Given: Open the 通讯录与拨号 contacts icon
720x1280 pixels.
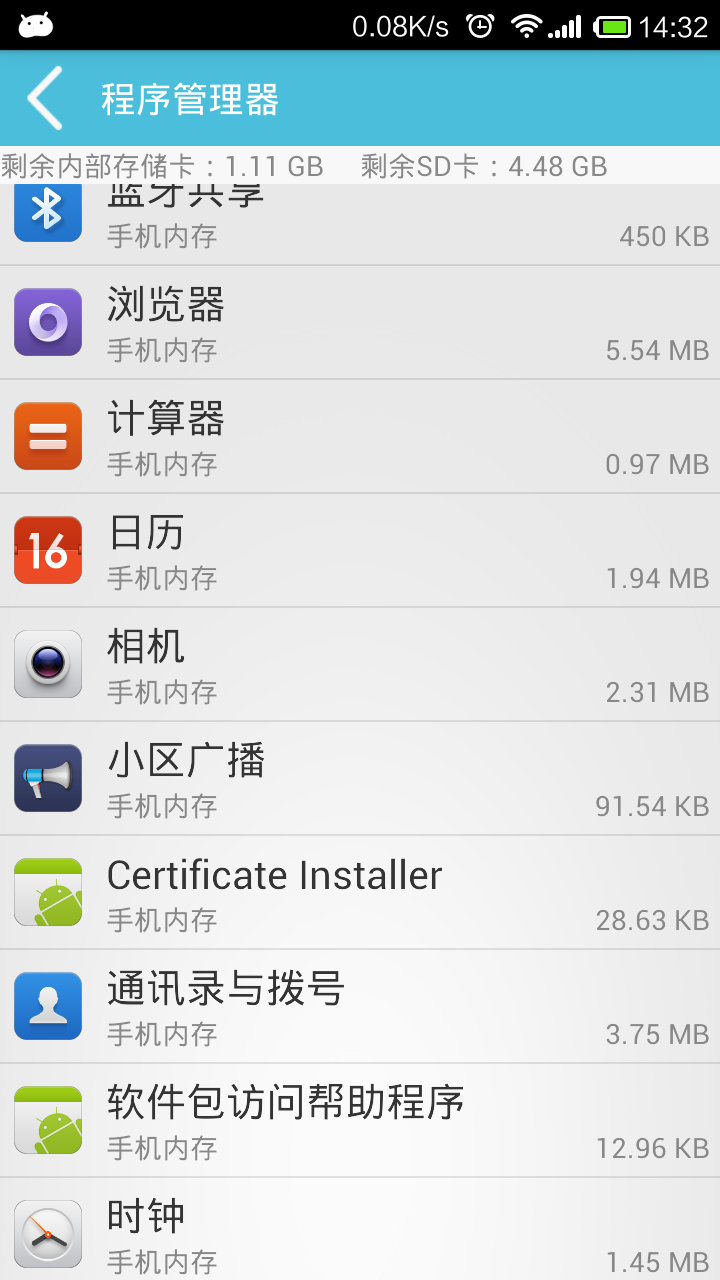Looking at the screenshot, I should point(47,1006).
